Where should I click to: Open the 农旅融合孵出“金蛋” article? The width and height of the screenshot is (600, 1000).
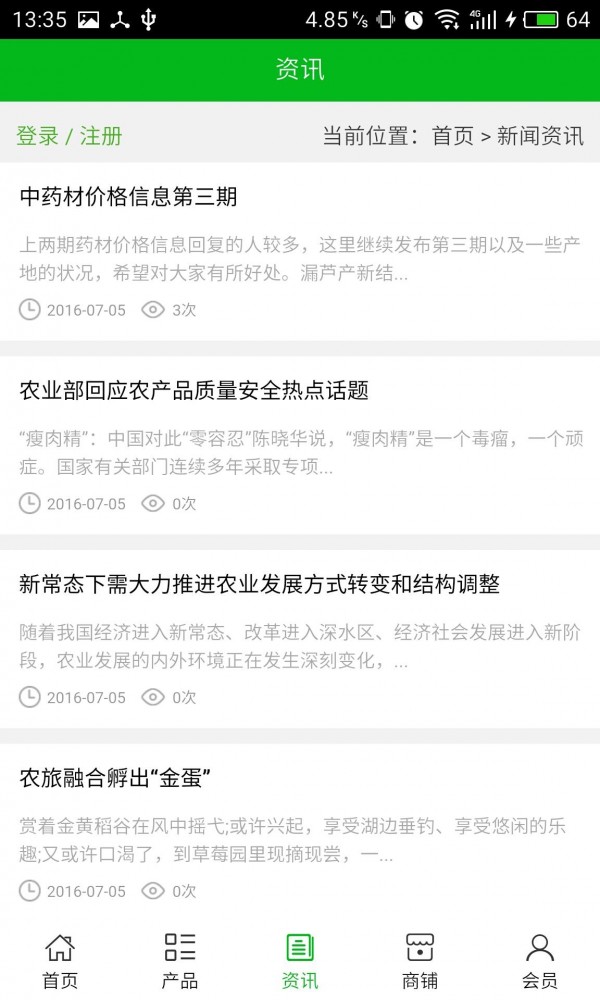pyautogui.click(x=115, y=778)
